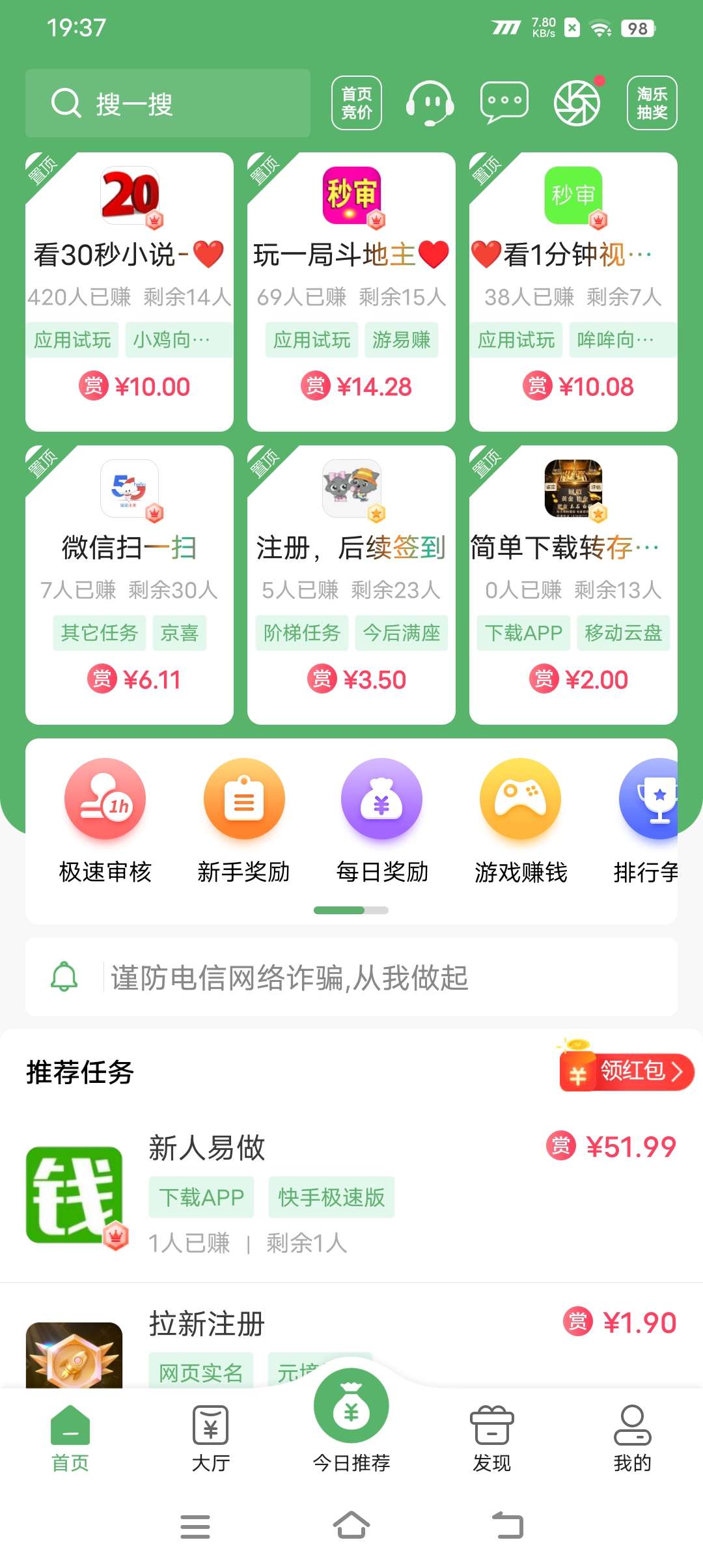Open 首页竞价 in the top bar

click(357, 103)
